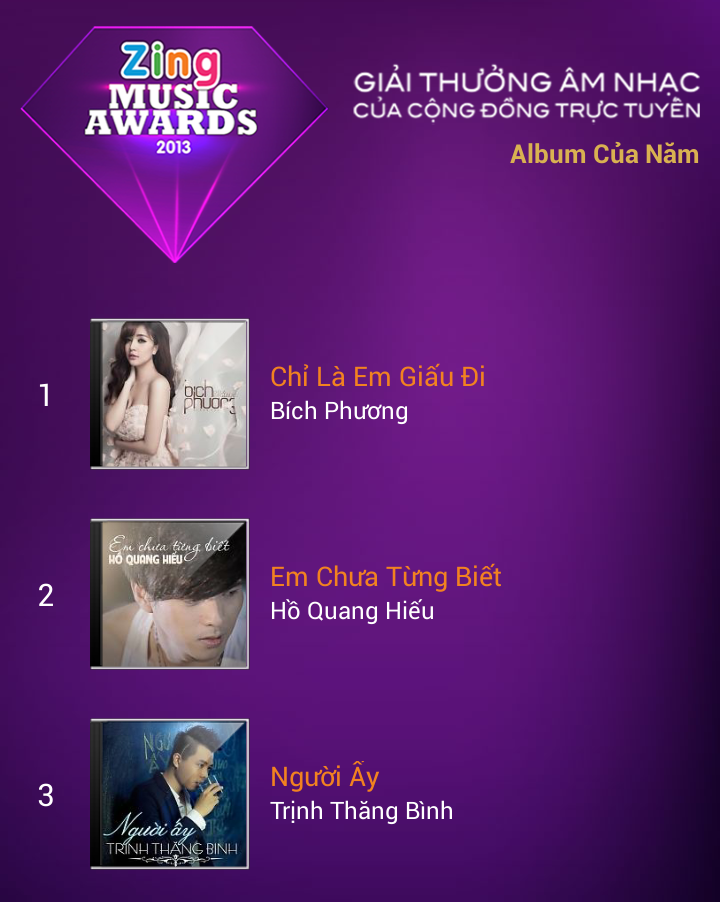Open Em Chưa Từng Biết by Hồ Quang Hiếu
This screenshot has width=720, height=902.
[385, 578]
